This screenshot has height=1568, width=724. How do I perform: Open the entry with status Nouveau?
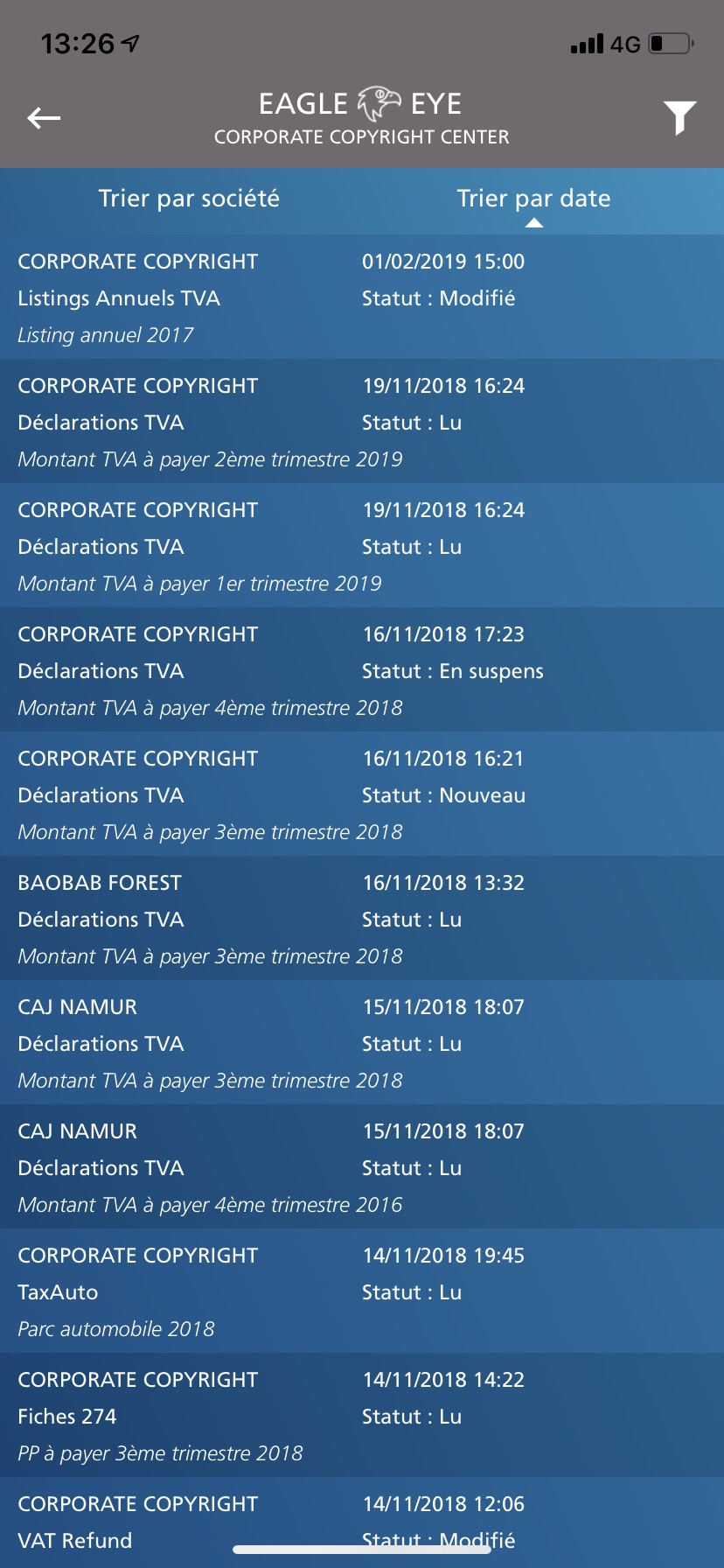coord(362,794)
